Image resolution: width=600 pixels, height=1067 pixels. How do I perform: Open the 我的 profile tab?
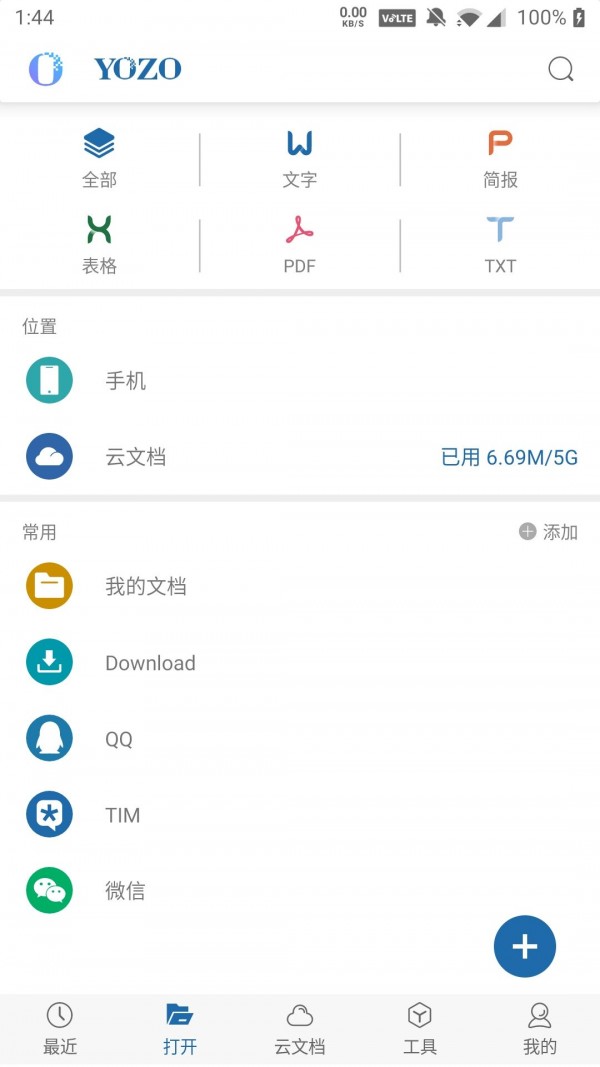point(540,1029)
